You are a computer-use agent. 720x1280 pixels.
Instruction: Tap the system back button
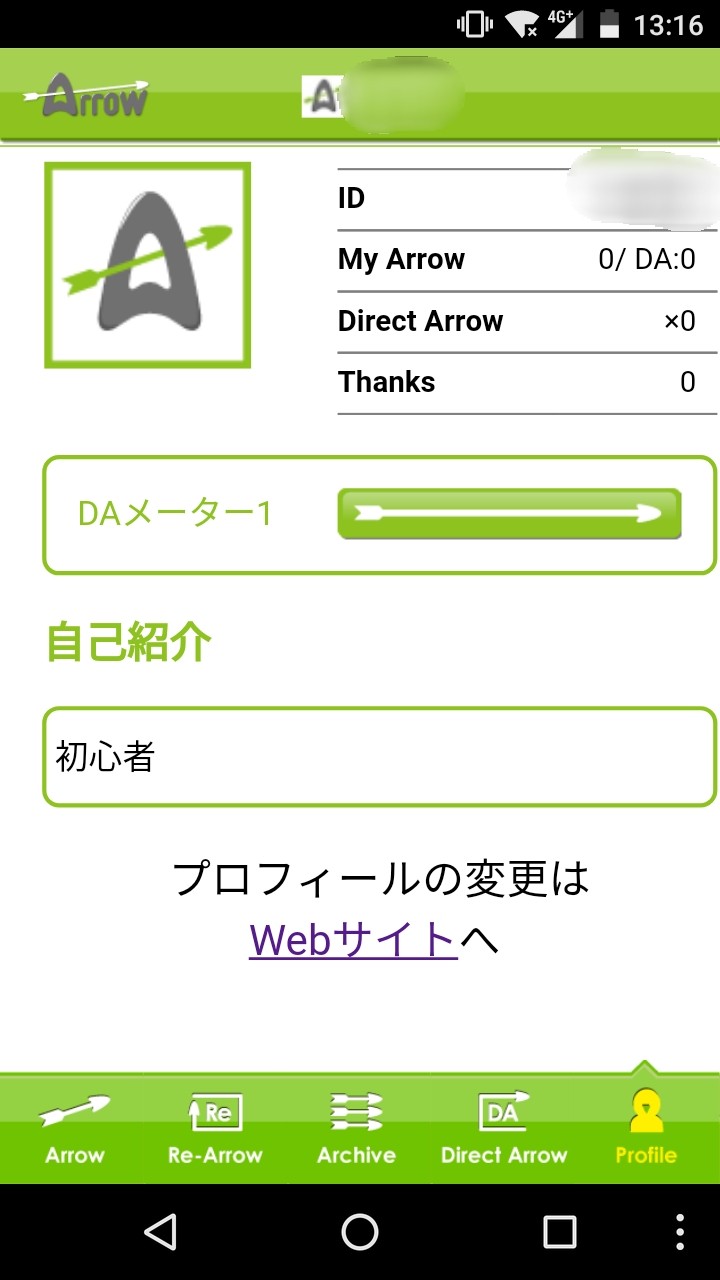click(x=160, y=1232)
